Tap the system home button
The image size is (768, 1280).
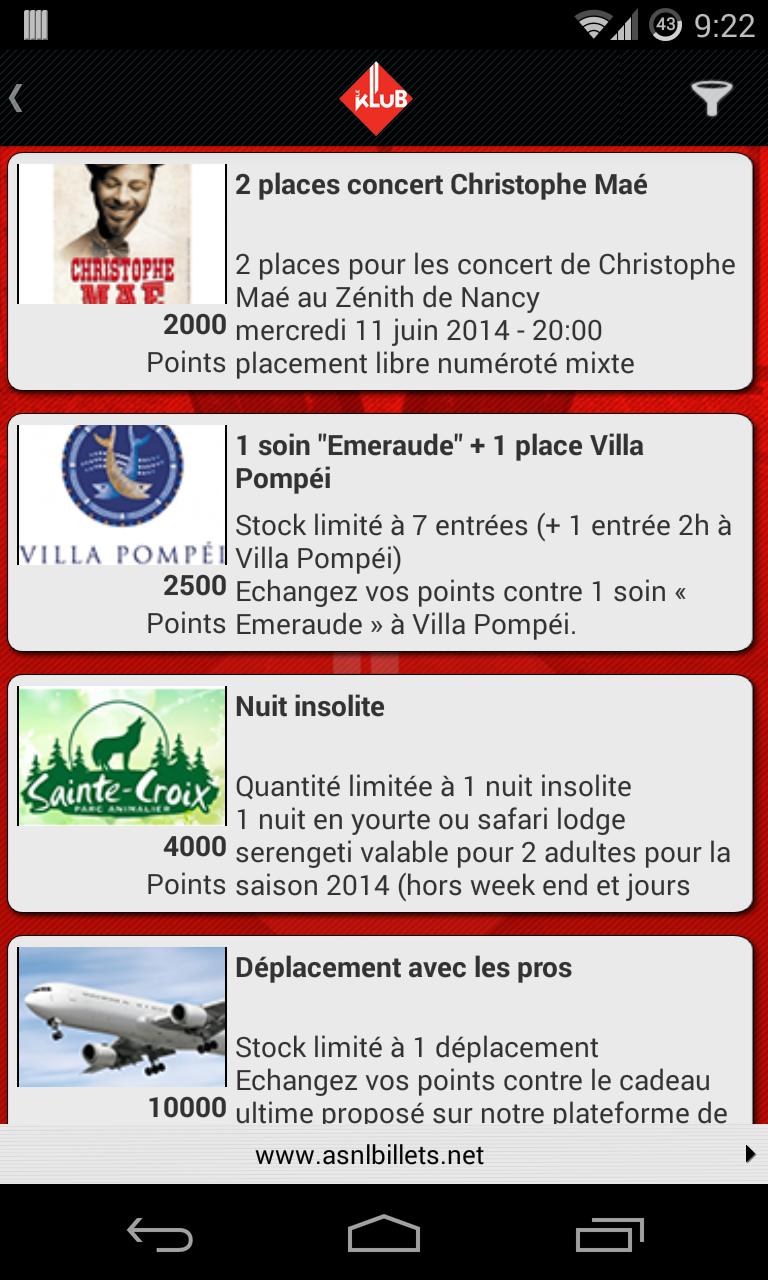[x=384, y=1233]
